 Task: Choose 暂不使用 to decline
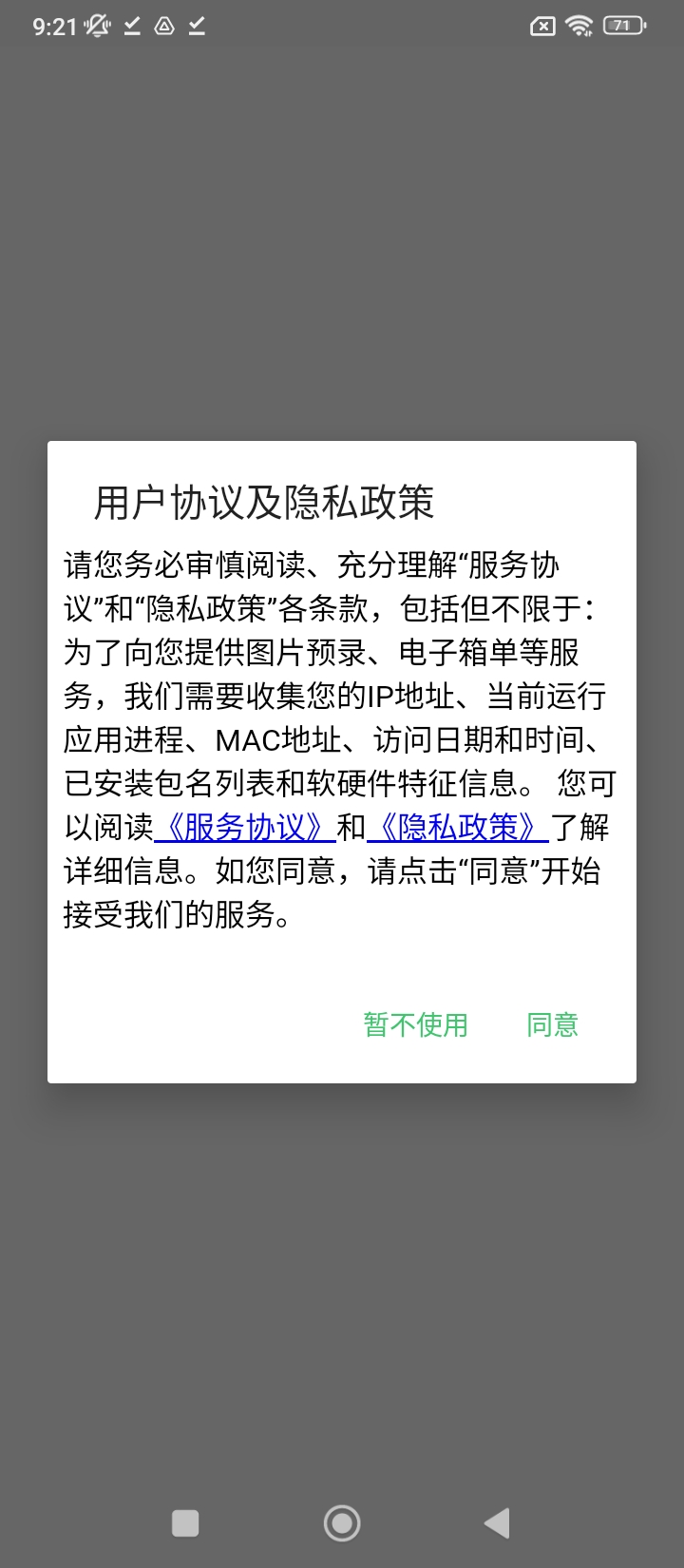(x=415, y=1024)
